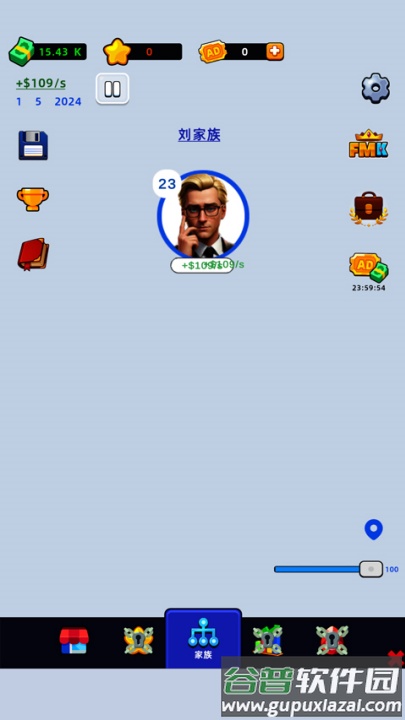The width and height of the screenshot is (405, 720).
Task: Switch to the 家族 tab
Action: click(203, 638)
